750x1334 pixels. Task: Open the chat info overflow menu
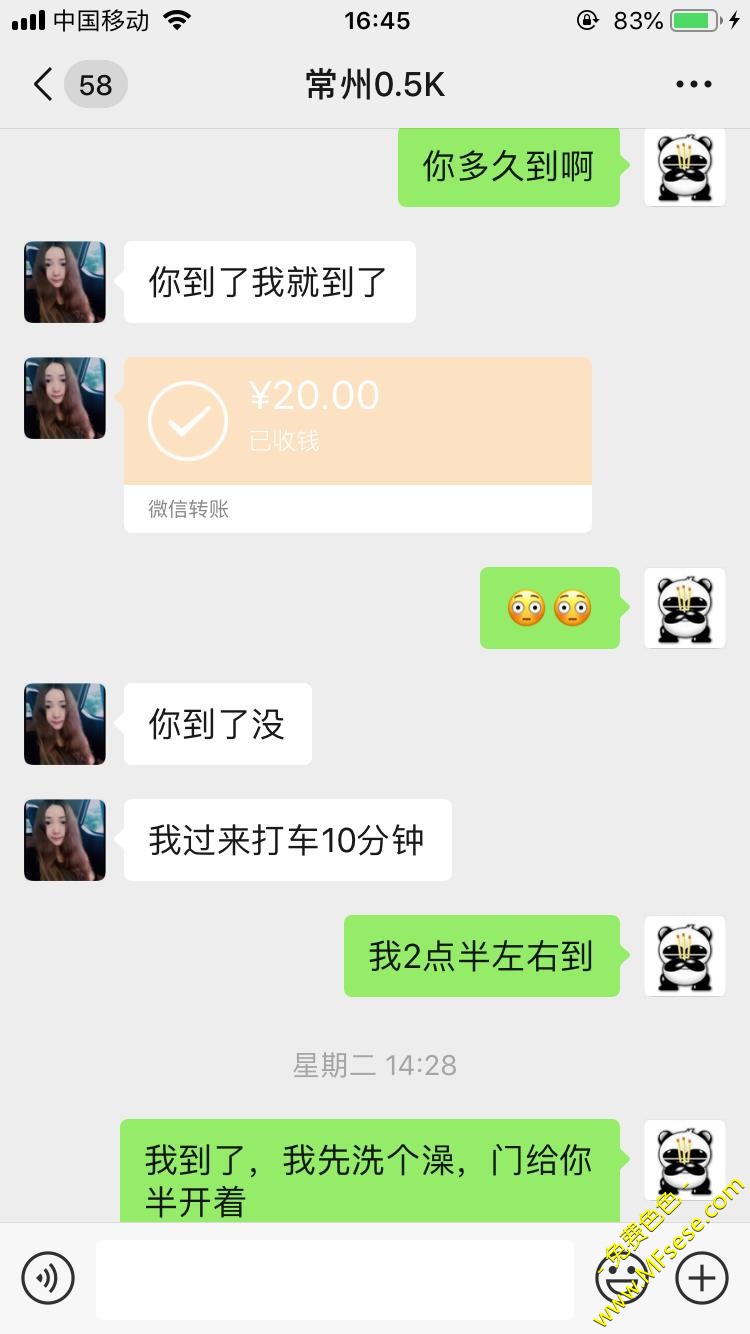(x=693, y=85)
